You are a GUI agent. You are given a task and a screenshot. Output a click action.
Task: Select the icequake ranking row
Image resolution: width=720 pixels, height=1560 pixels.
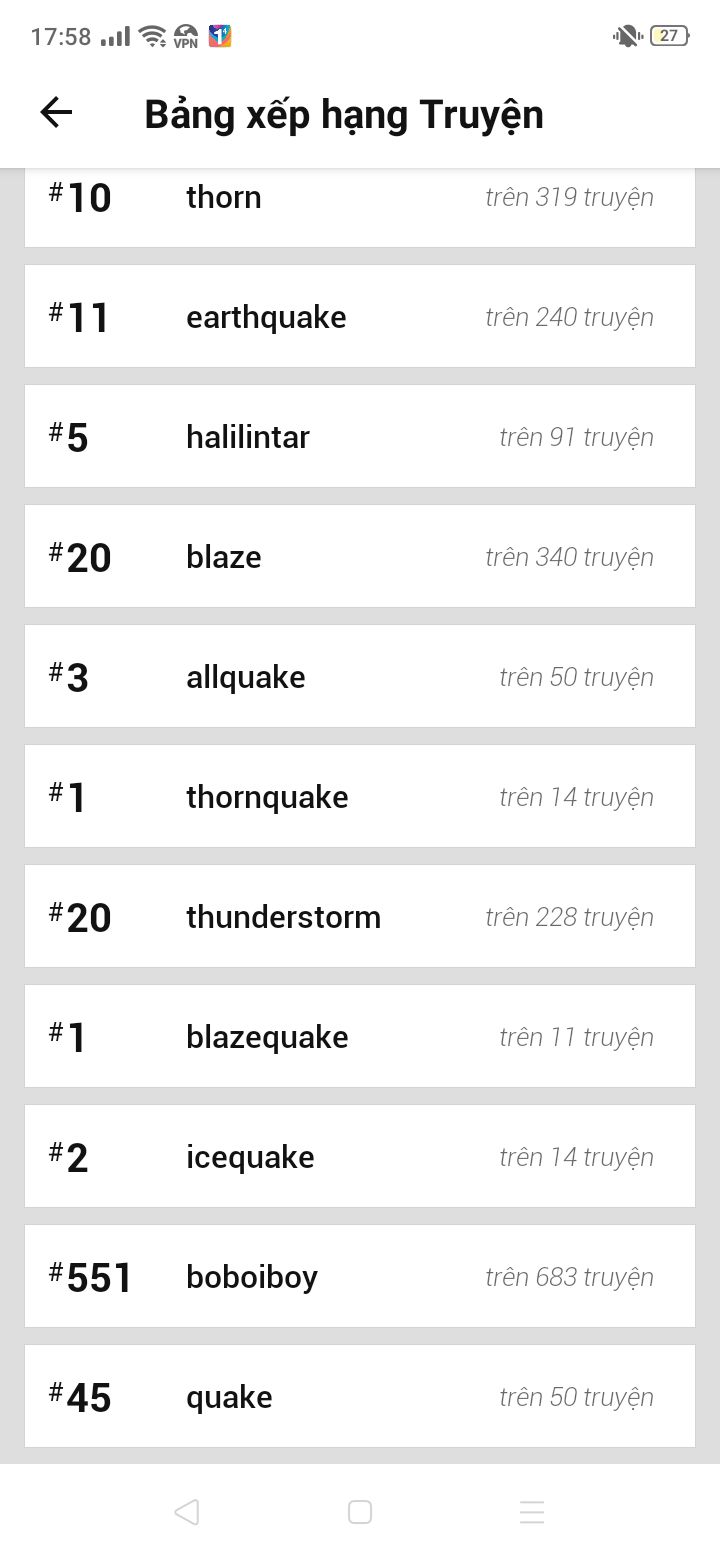point(359,1157)
